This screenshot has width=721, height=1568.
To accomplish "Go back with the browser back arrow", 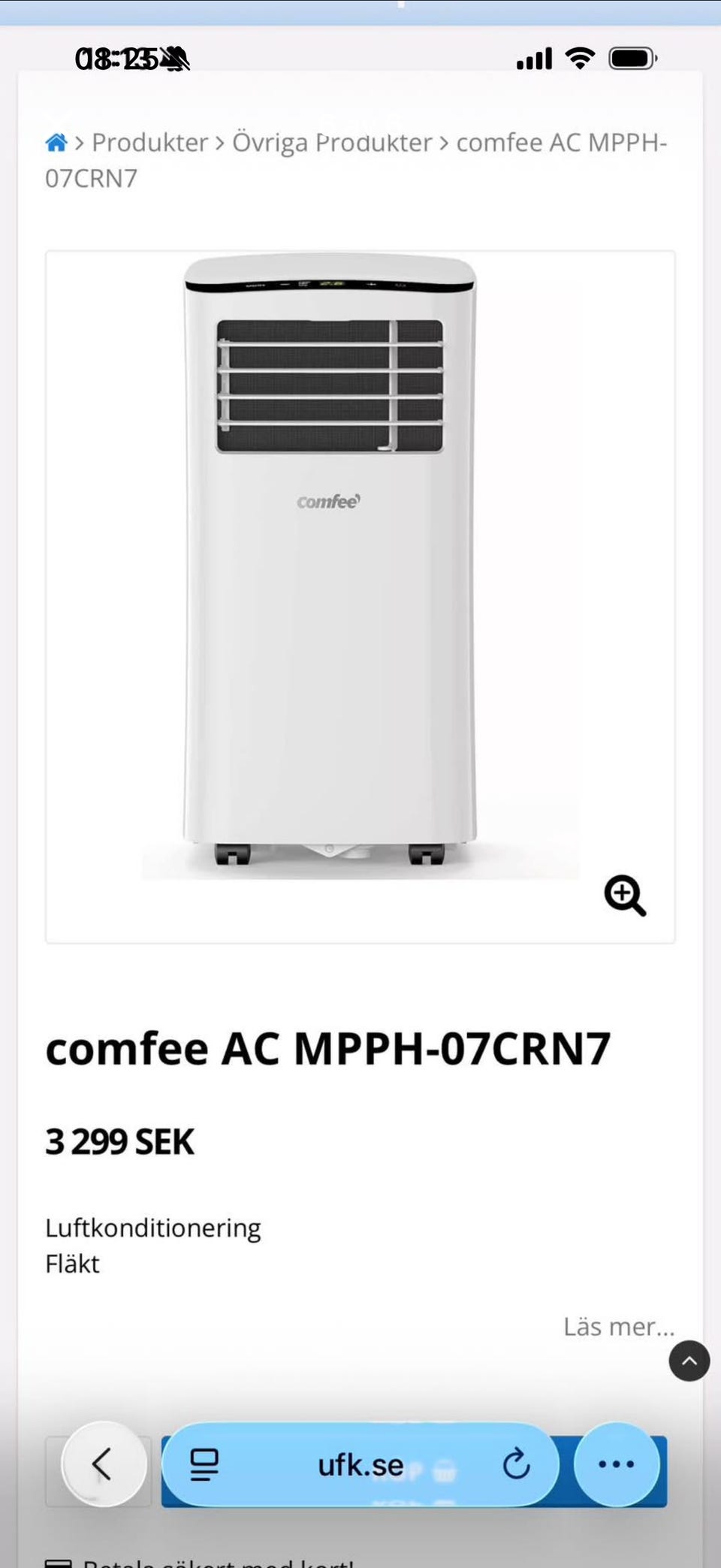I will pos(104,1464).
